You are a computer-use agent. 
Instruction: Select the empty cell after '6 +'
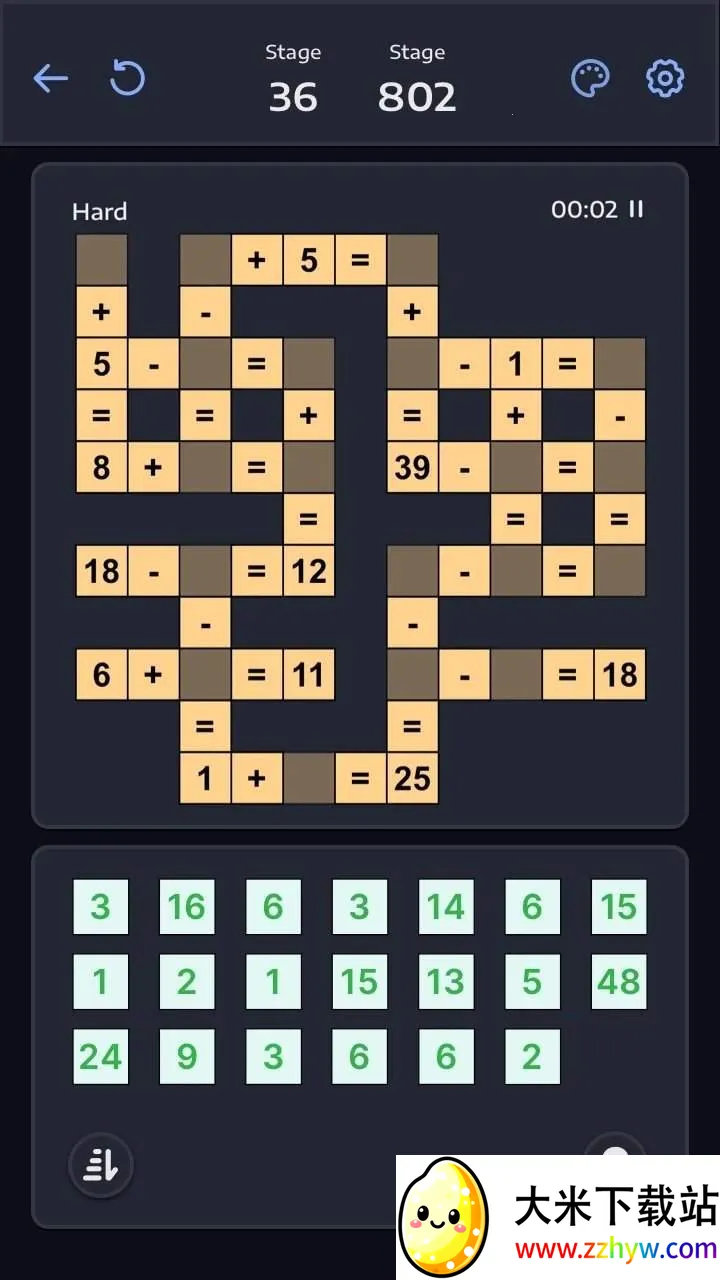tap(205, 675)
